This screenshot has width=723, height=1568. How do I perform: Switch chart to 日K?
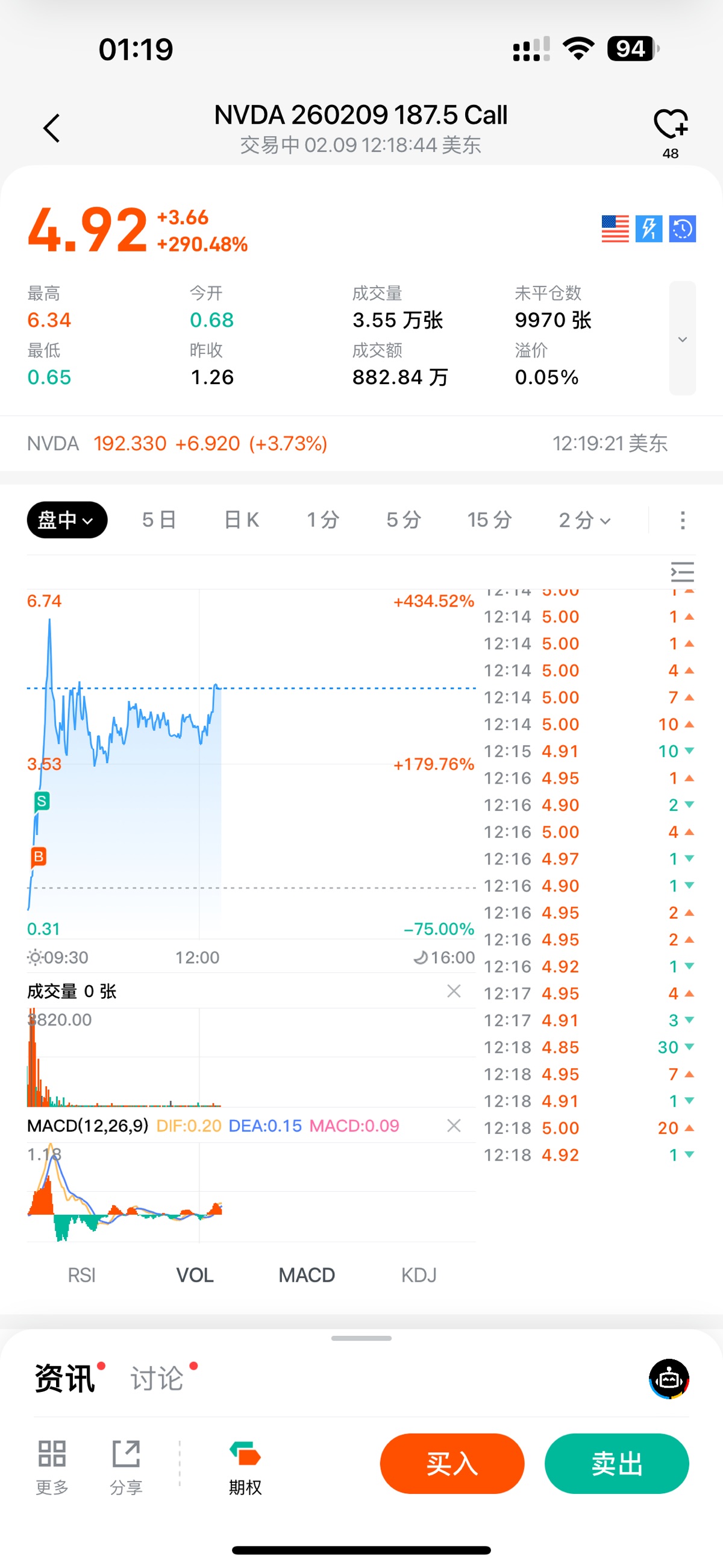[x=242, y=520]
